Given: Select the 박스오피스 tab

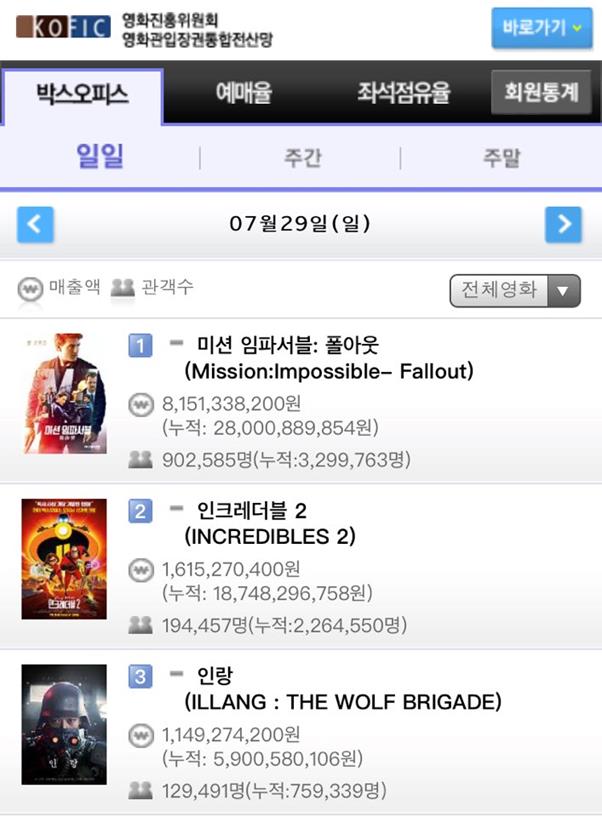Looking at the screenshot, I should coord(82,95).
